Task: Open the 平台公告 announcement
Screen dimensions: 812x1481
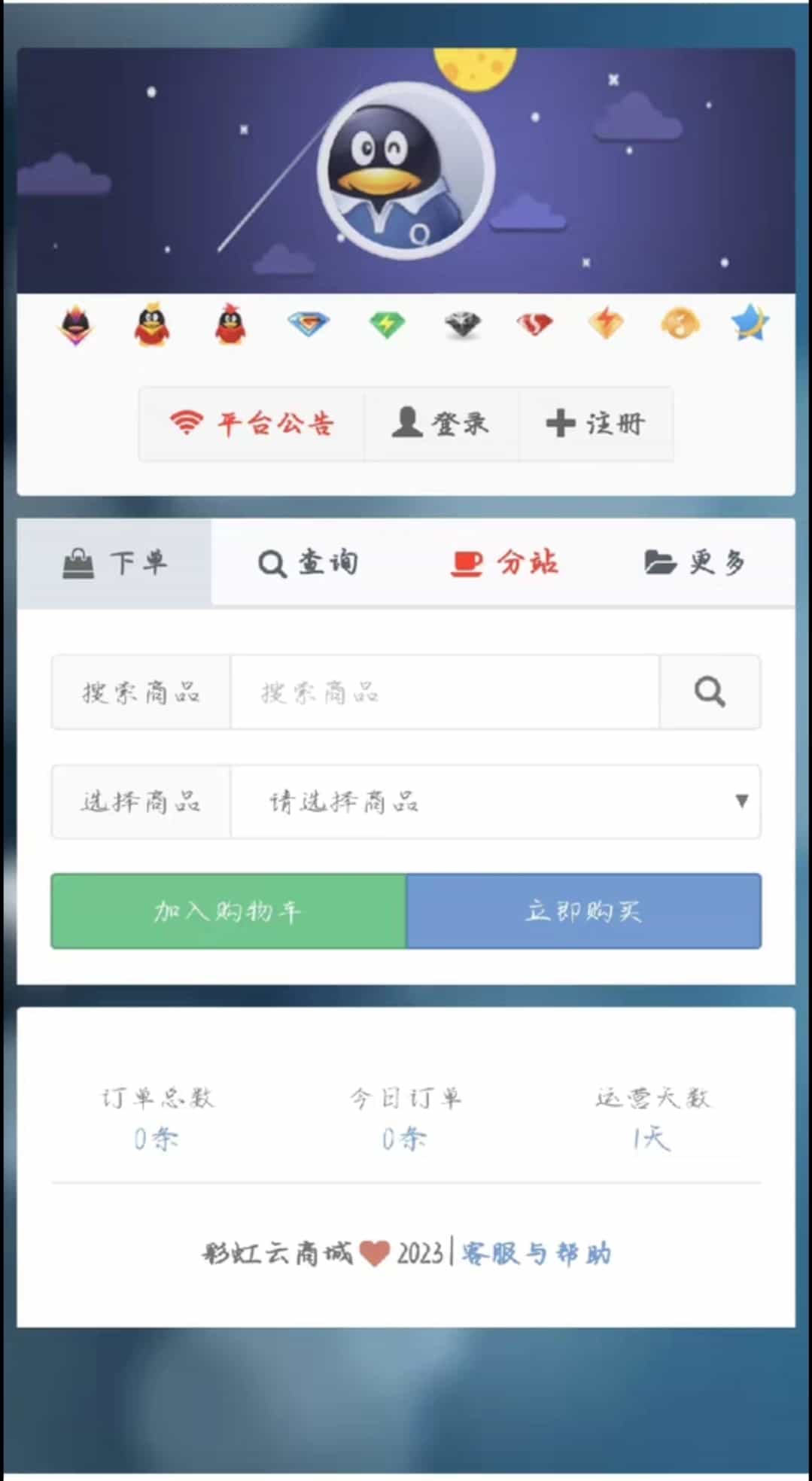Action: 251,424
